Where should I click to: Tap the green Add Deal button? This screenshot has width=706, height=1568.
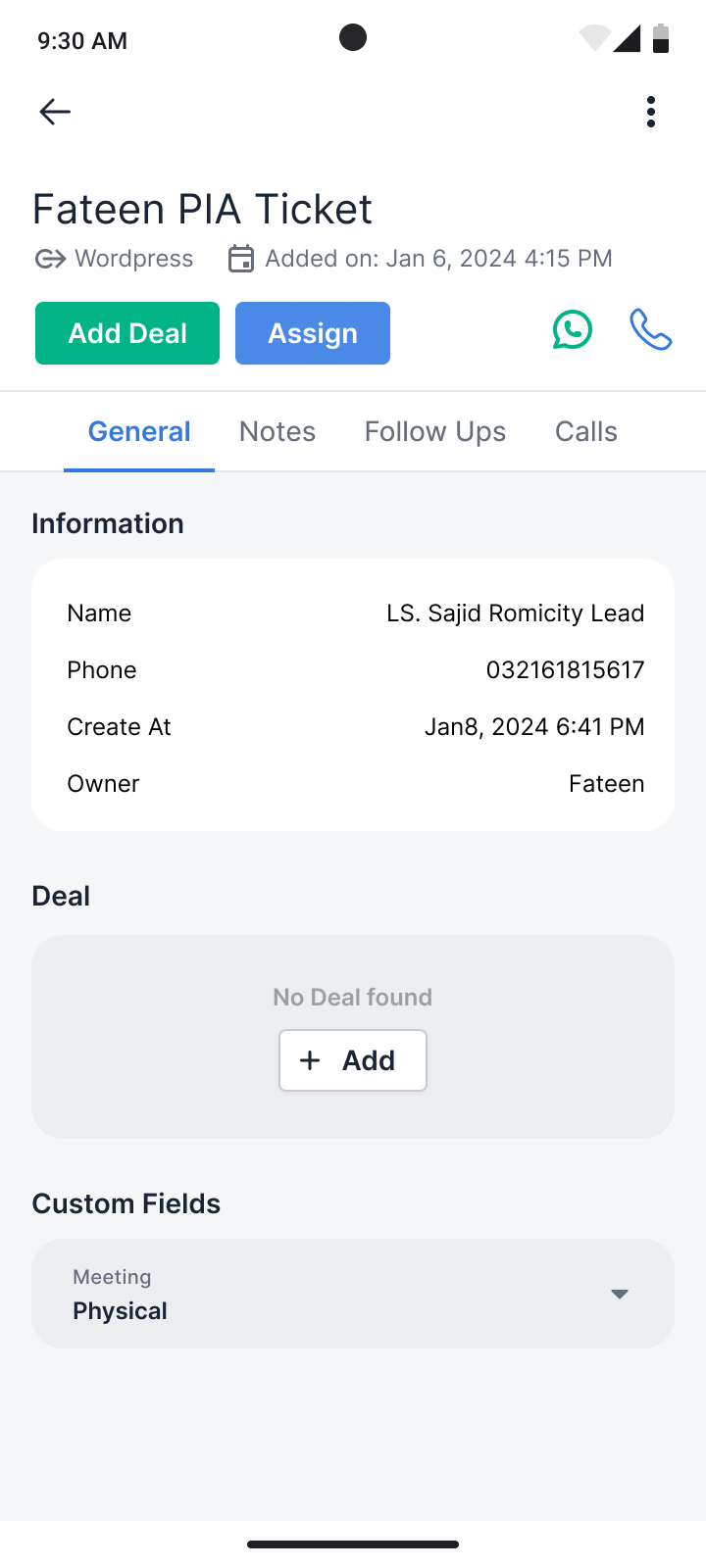(x=127, y=333)
